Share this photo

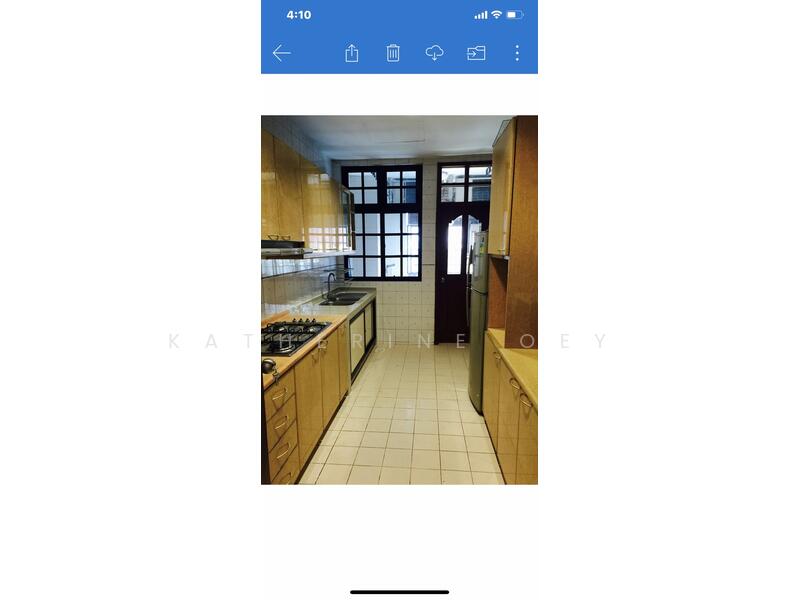point(352,53)
